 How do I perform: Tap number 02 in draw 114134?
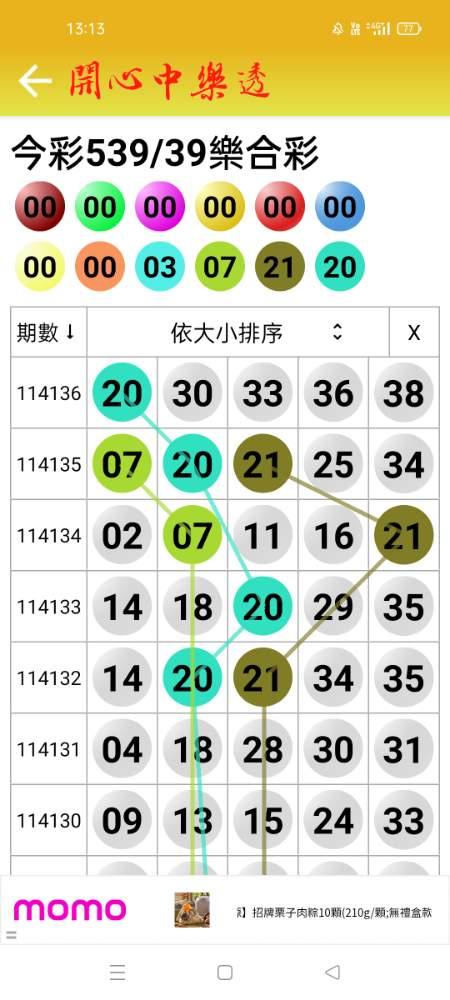pyautogui.click(x=122, y=536)
